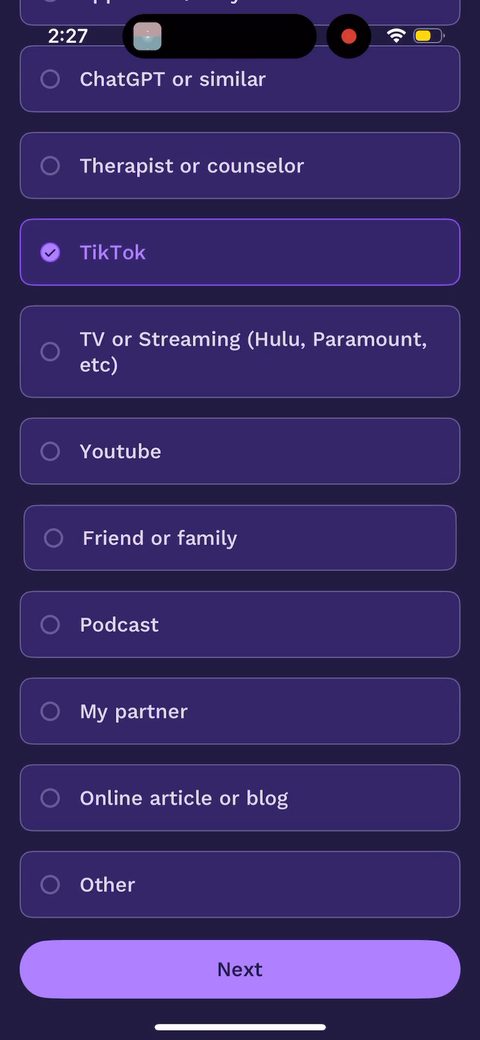Deselect the TikTok option
The height and width of the screenshot is (1040, 480).
(x=240, y=252)
